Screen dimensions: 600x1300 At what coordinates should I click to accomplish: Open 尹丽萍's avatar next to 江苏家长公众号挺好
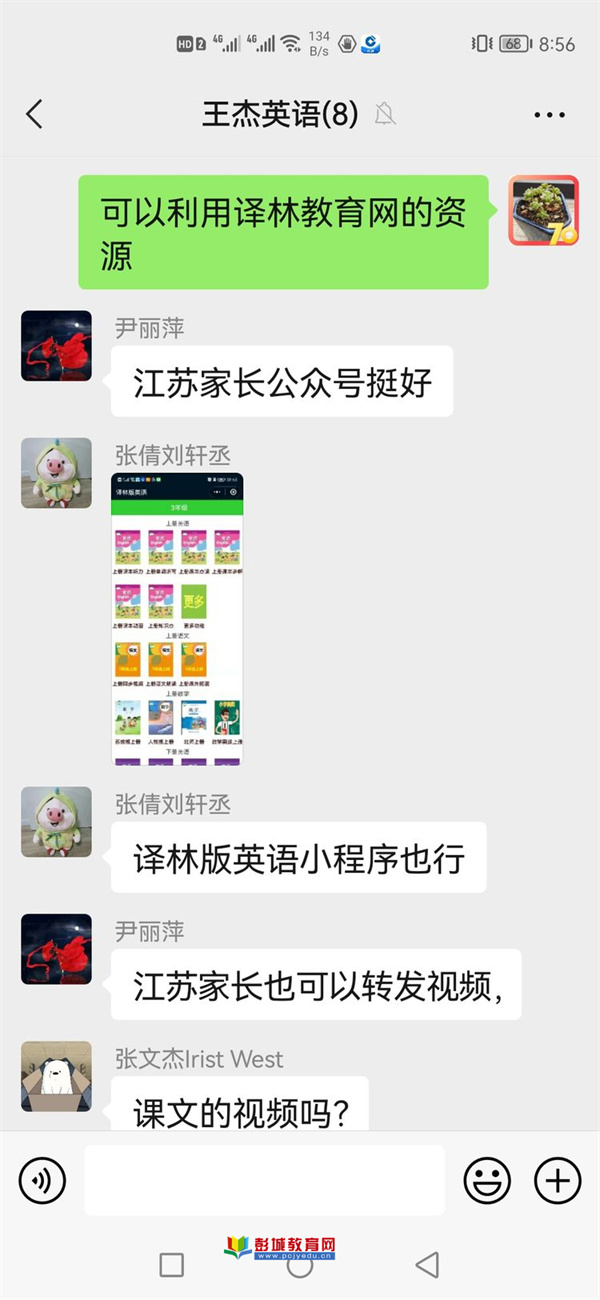point(56,346)
